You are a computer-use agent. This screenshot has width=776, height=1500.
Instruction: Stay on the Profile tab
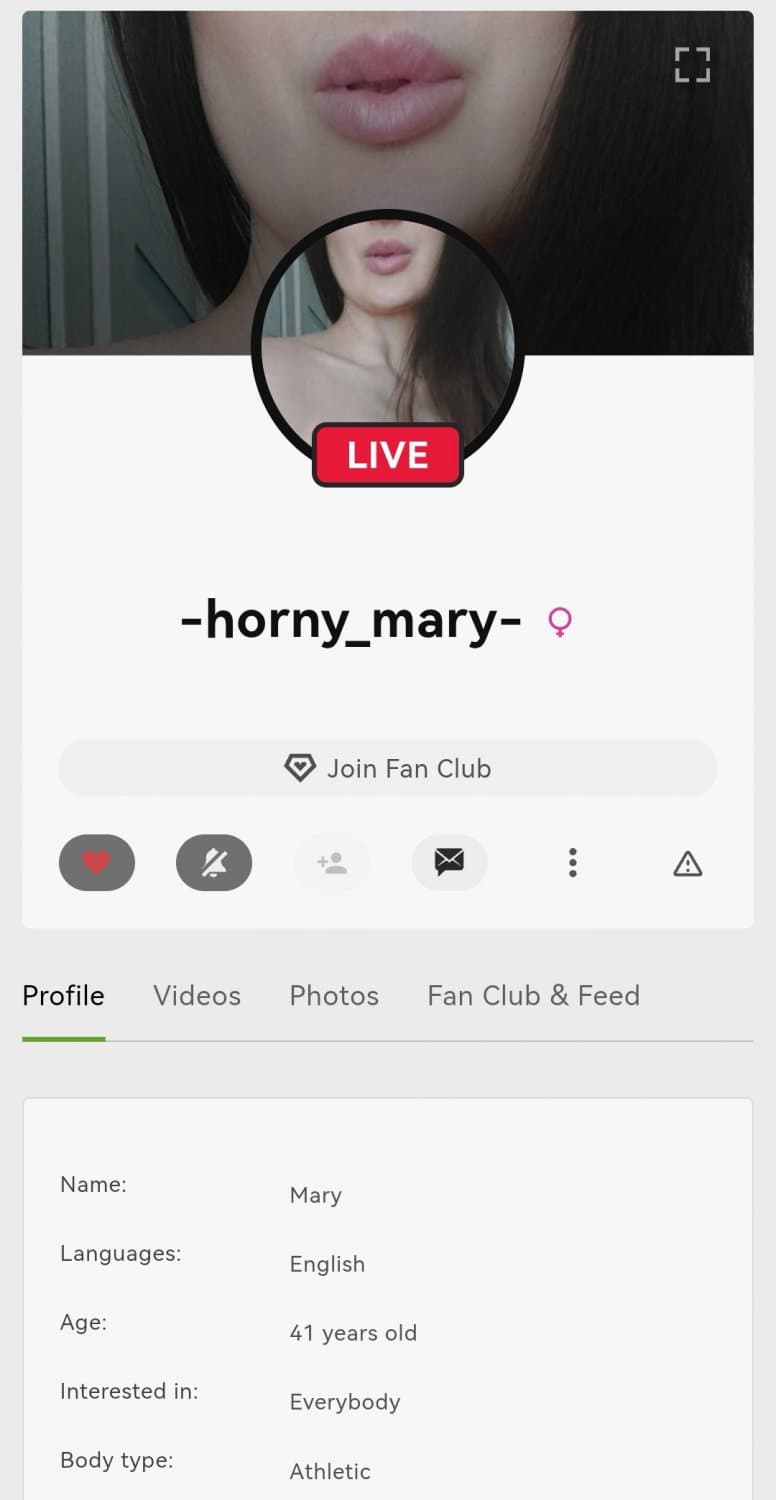[x=63, y=995]
